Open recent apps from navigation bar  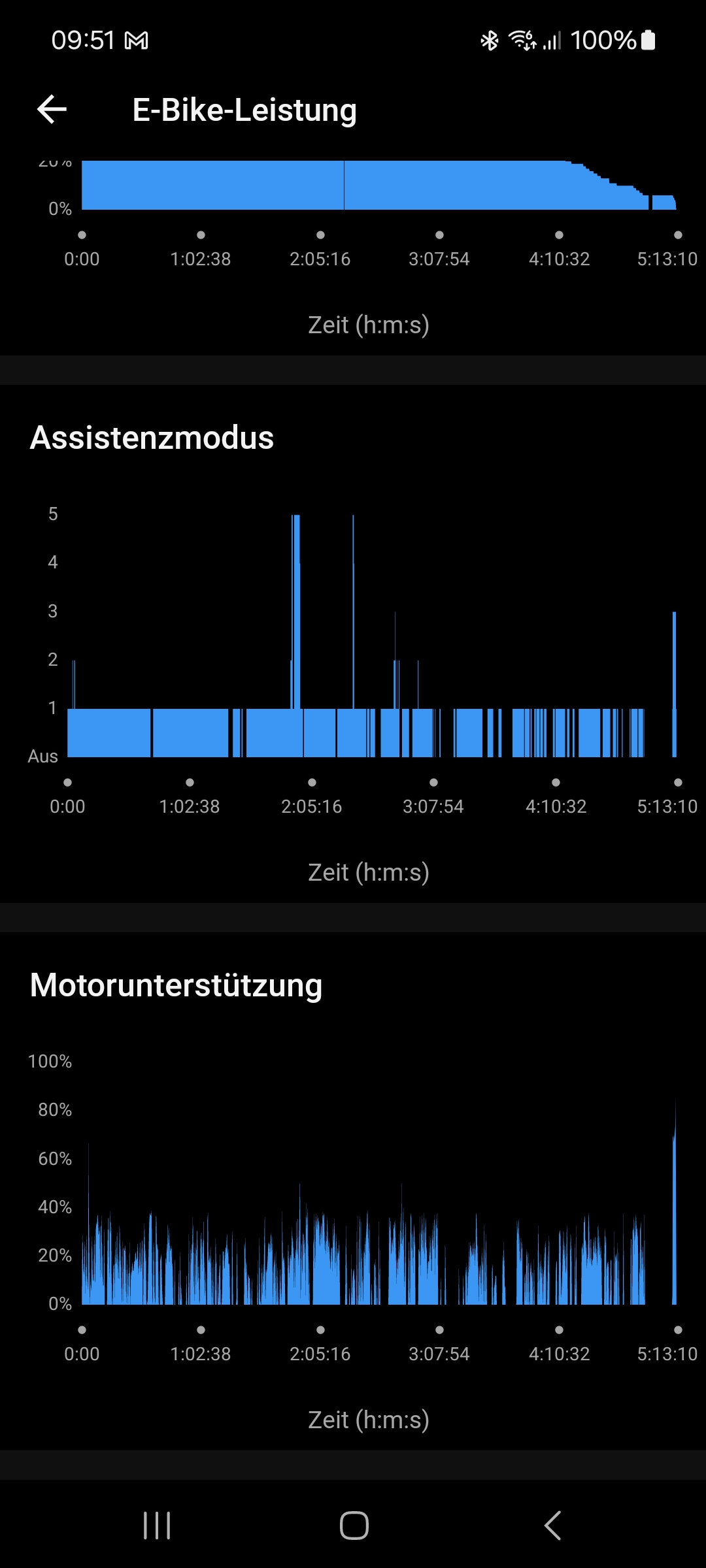pos(157,1526)
